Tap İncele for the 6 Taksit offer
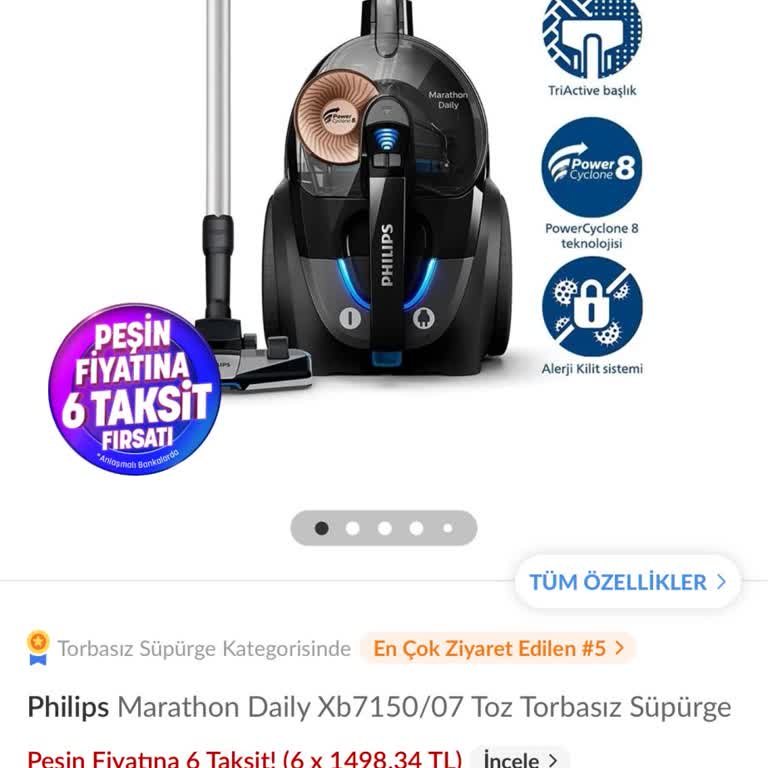 coord(520,759)
